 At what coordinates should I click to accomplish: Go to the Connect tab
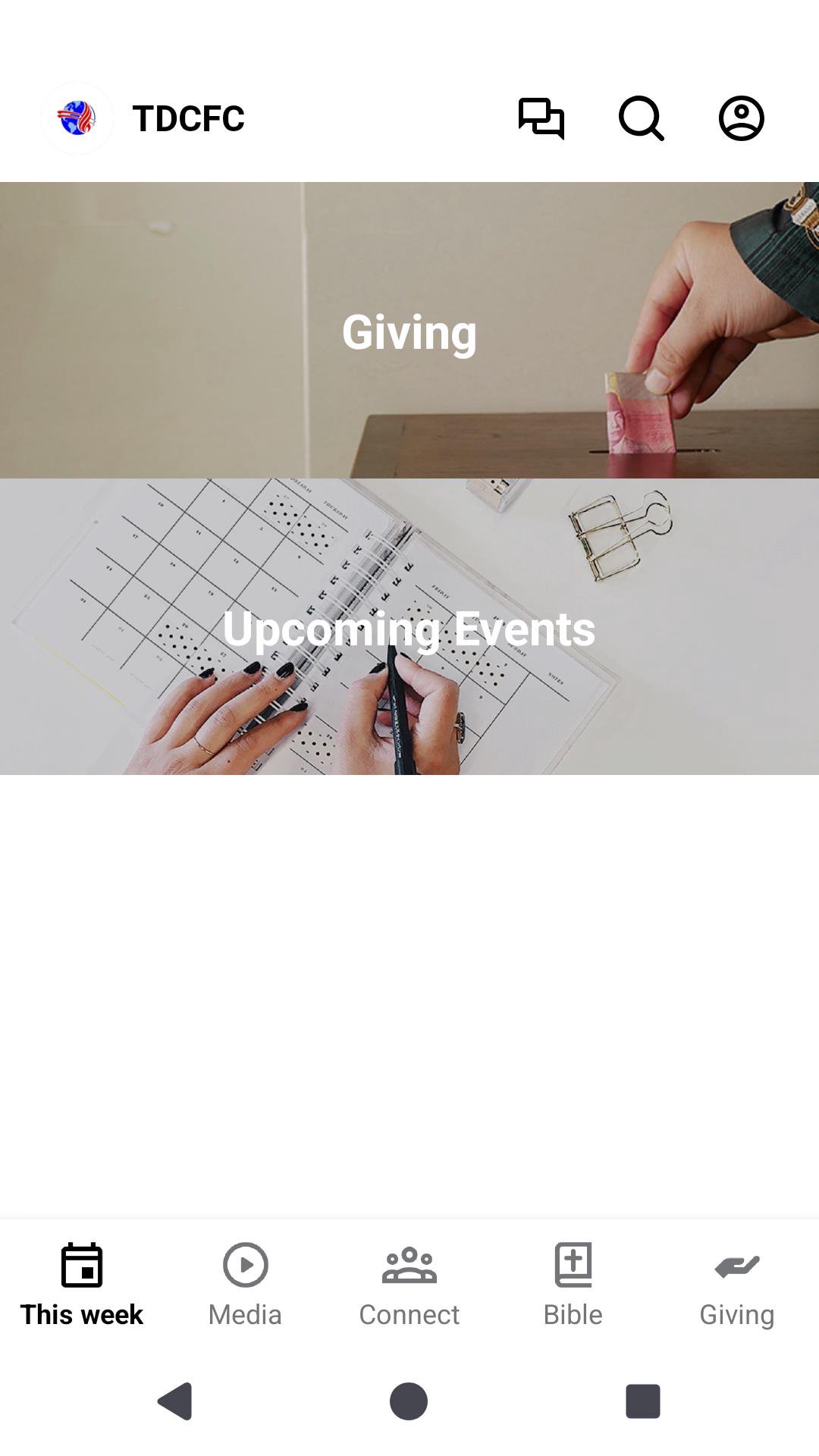409,1285
